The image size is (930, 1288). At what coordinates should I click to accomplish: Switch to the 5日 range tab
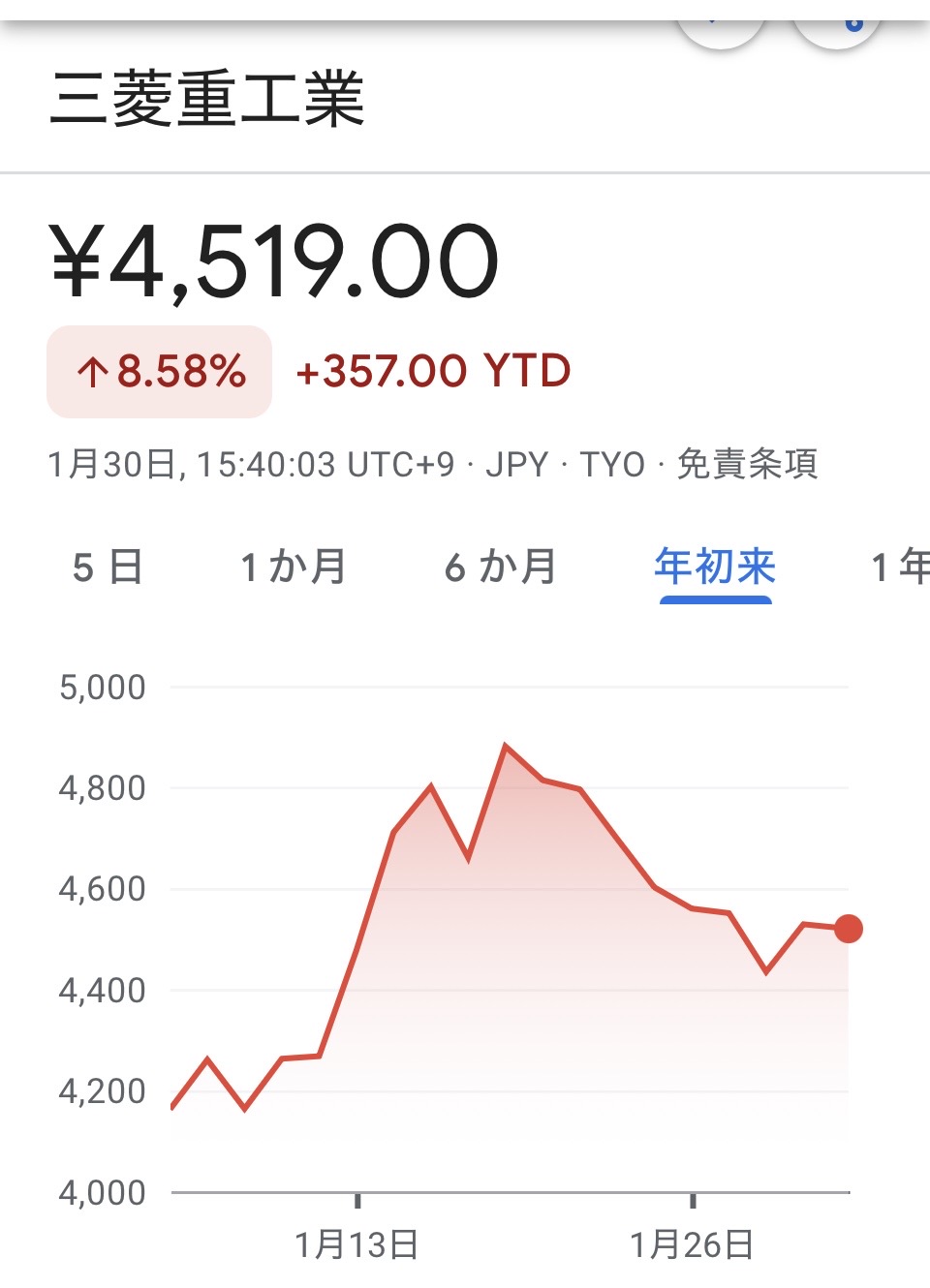tap(108, 567)
